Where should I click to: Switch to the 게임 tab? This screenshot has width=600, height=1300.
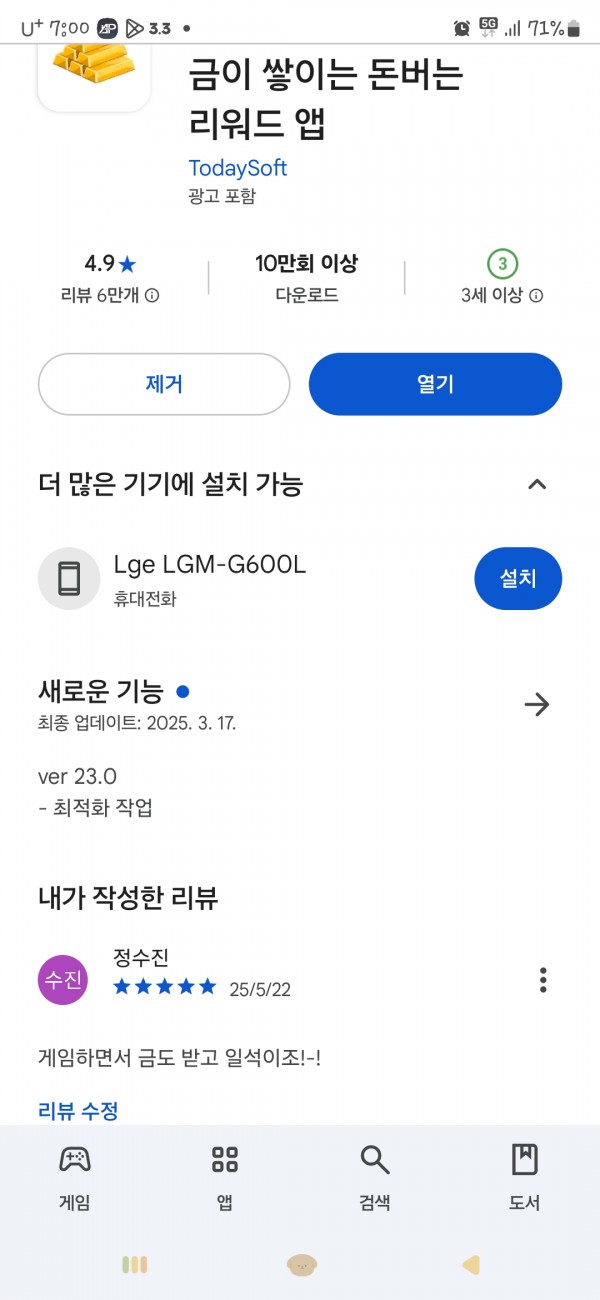pyautogui.click(x=75, y=1177)
